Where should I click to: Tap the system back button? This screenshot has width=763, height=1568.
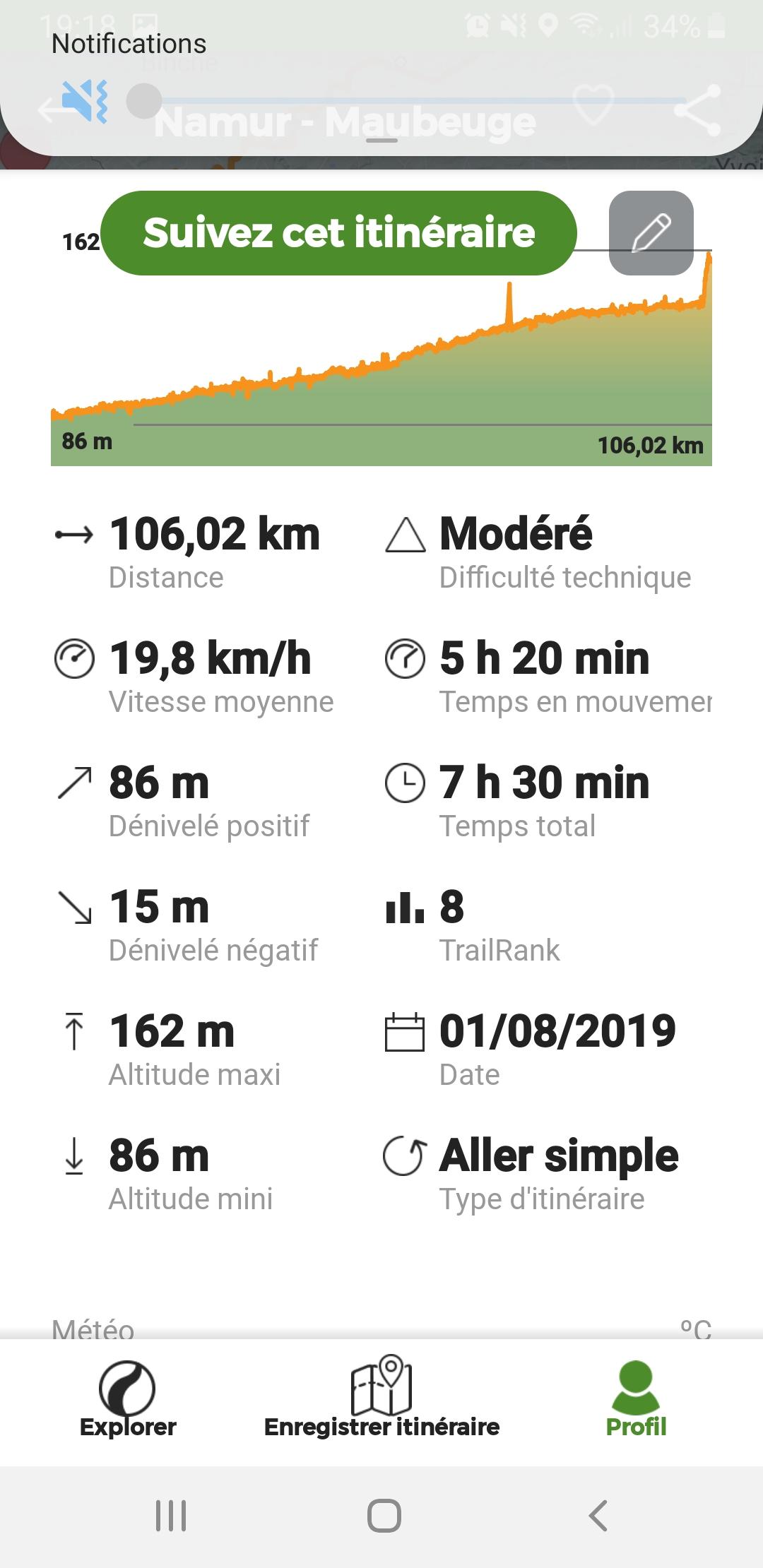point(598,1516)
